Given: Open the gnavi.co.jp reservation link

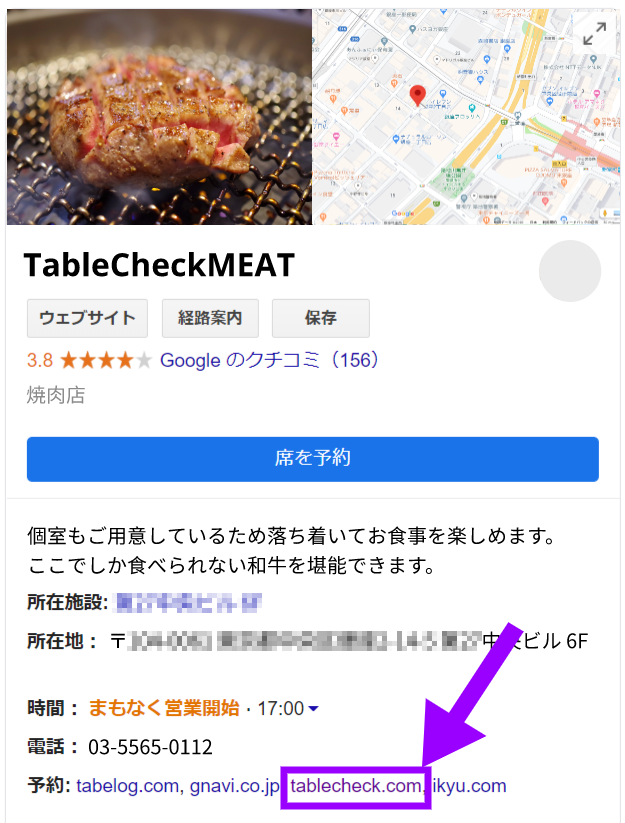Looking at the screenshot, I should [x=235, y=786].
